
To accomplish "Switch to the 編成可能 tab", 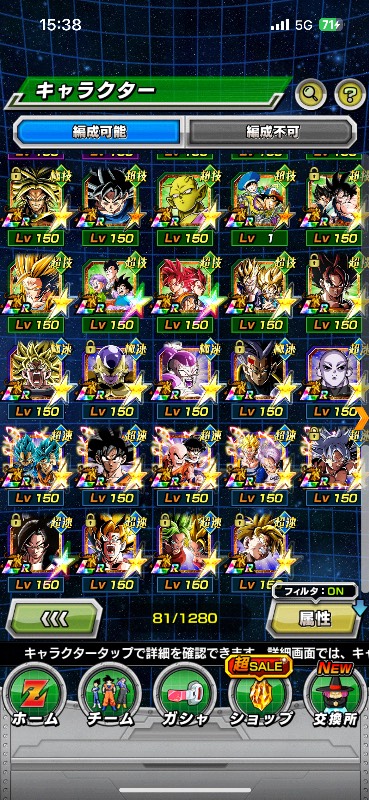I will coord(99,132).
